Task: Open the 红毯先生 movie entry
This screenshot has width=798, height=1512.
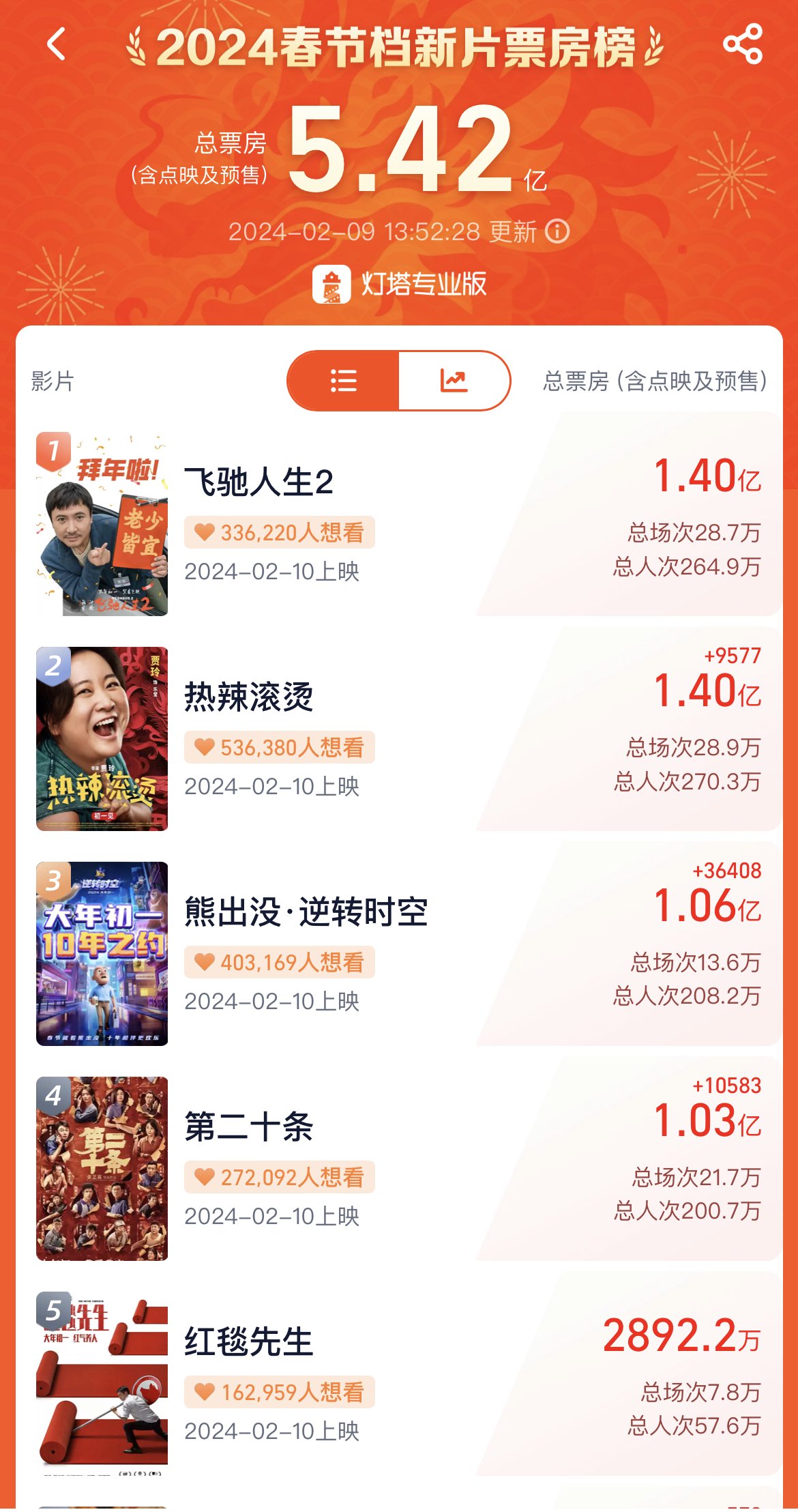Action: [x=249, y=1342]
